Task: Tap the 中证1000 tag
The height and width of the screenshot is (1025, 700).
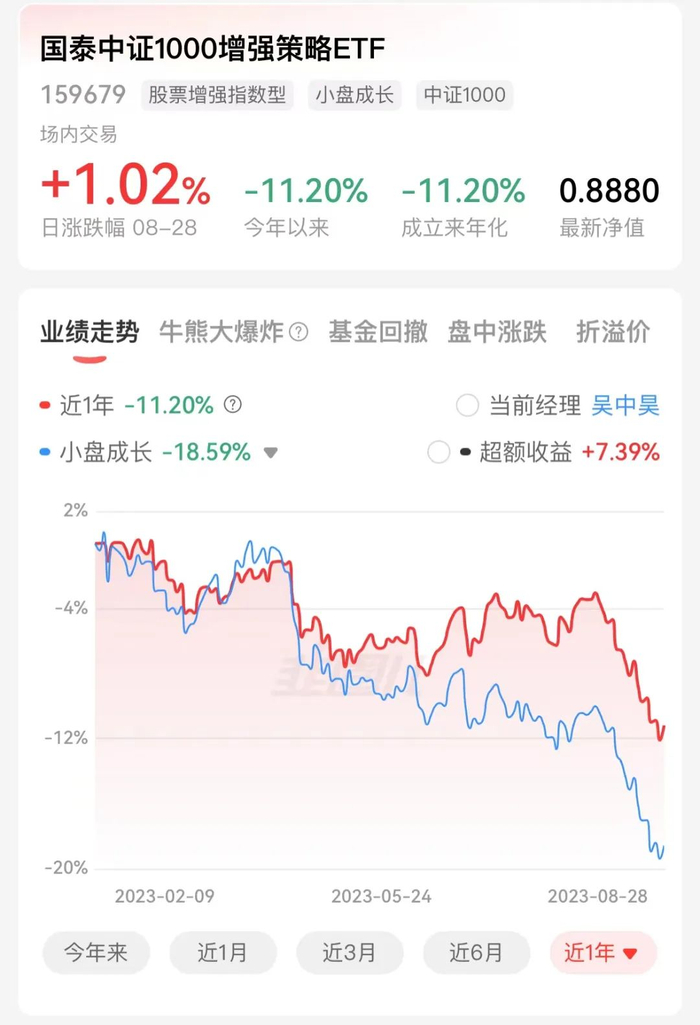Action: pos(465,95)
